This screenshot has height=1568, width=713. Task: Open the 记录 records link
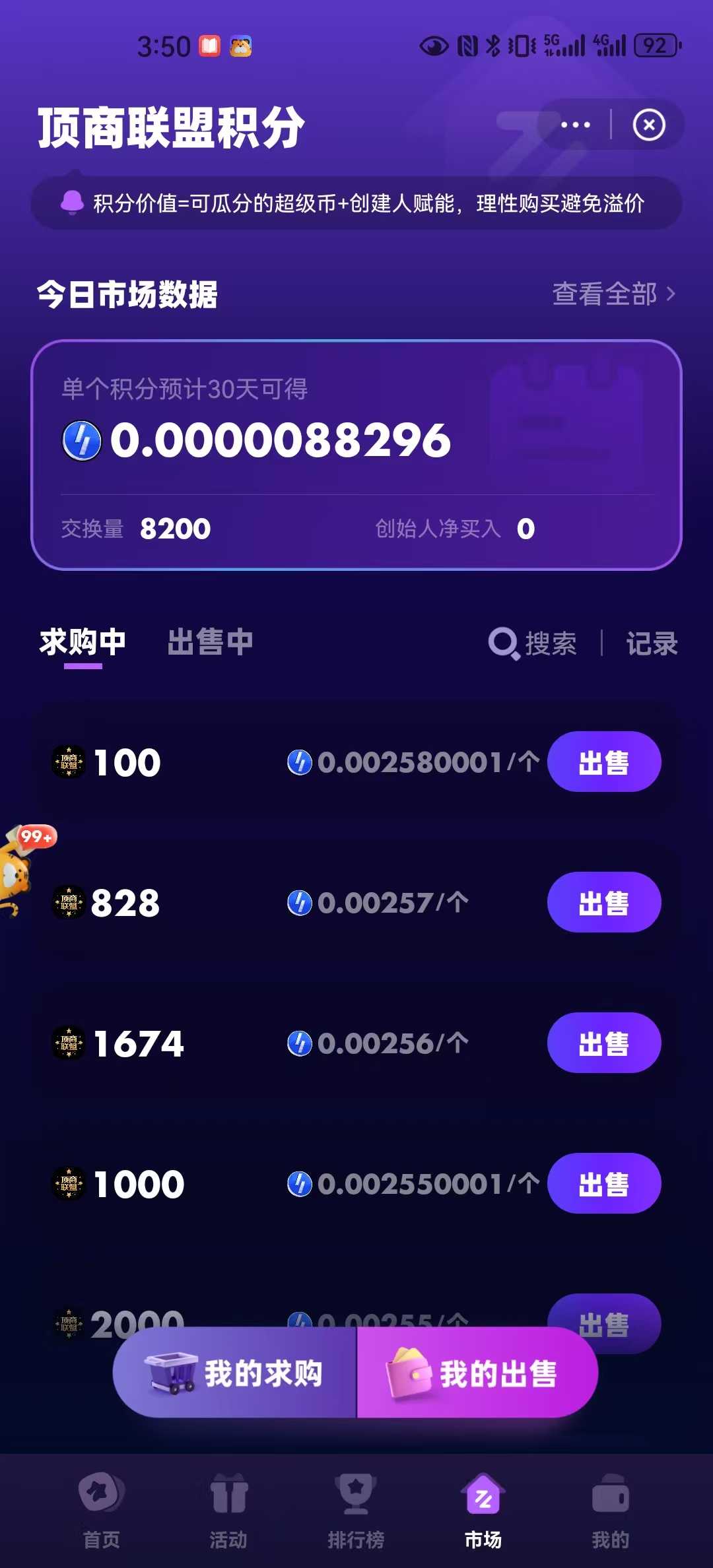pos(651,645)
